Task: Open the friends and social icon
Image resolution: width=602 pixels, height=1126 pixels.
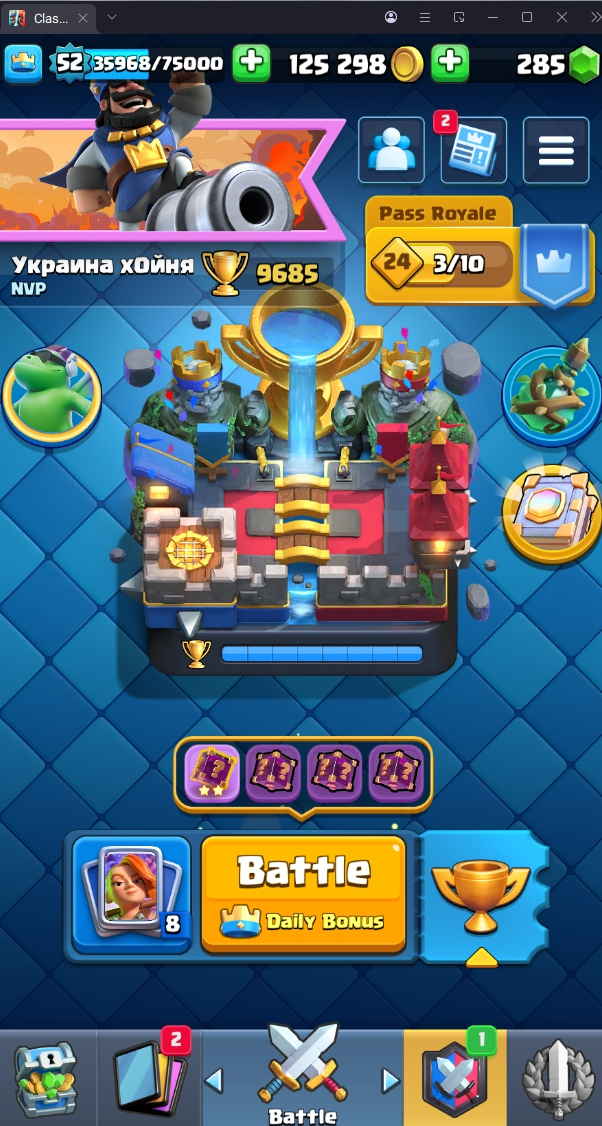Action: click(x=391, y=150)
